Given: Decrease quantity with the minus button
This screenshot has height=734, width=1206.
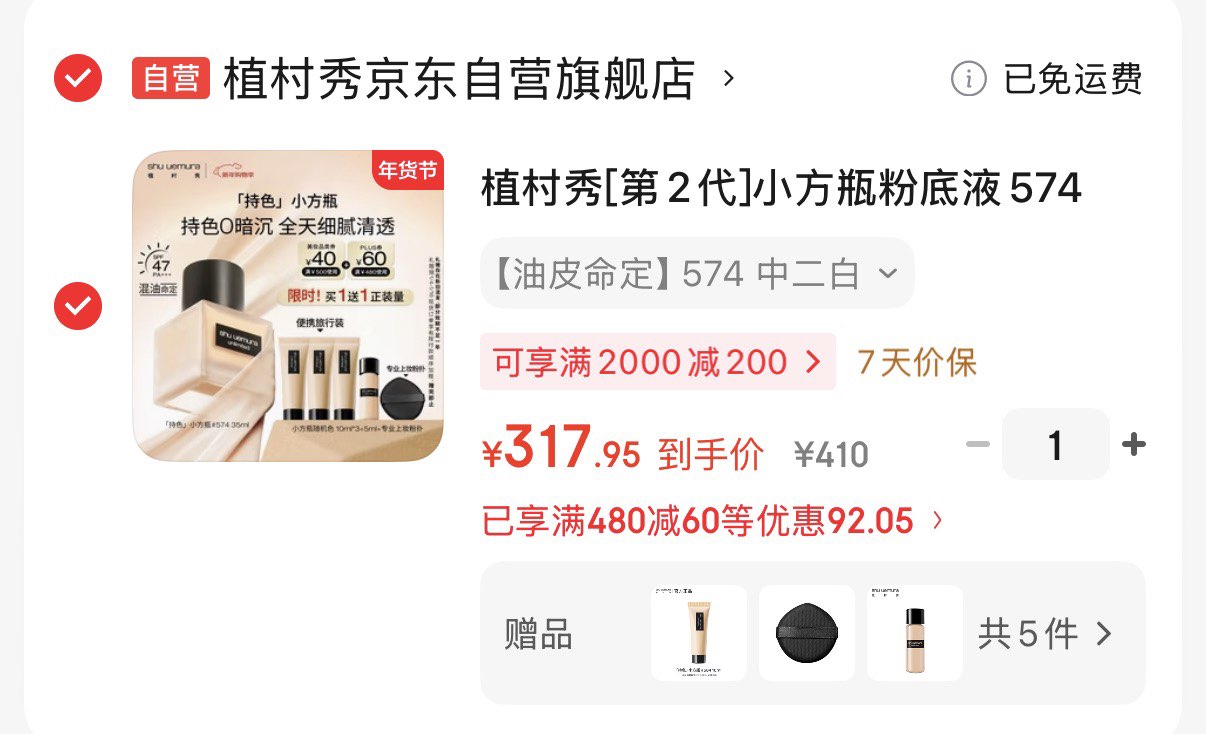Looking at the screenshot, I should point(977,444).
